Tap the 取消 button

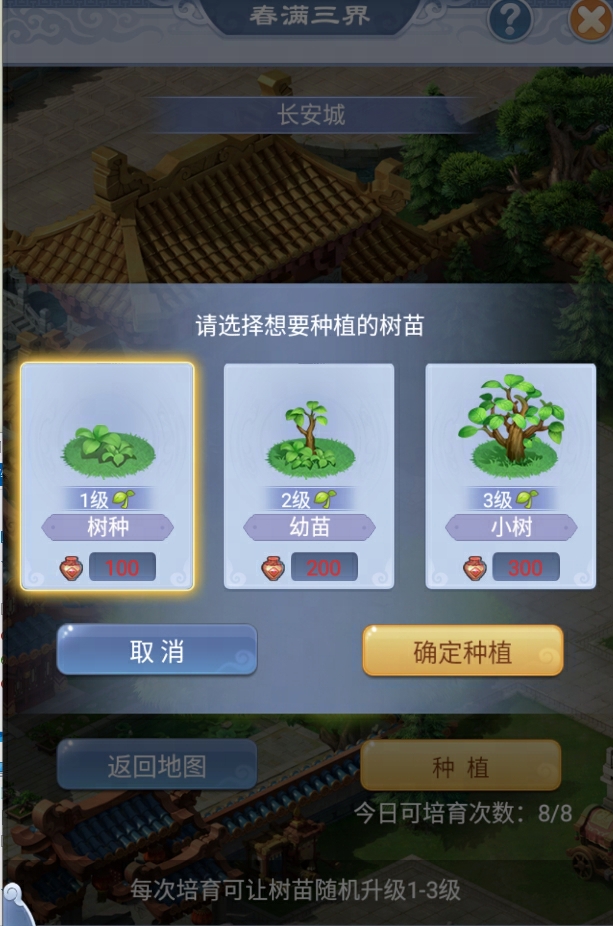click(157, 651)
